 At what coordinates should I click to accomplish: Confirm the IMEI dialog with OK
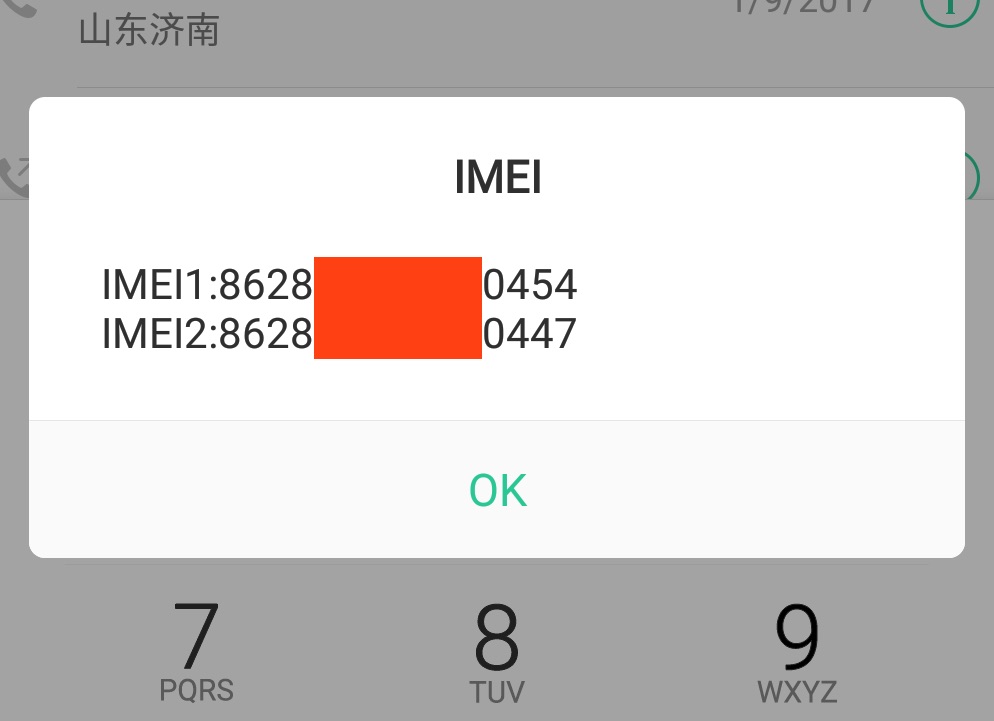tap(497, 490)
